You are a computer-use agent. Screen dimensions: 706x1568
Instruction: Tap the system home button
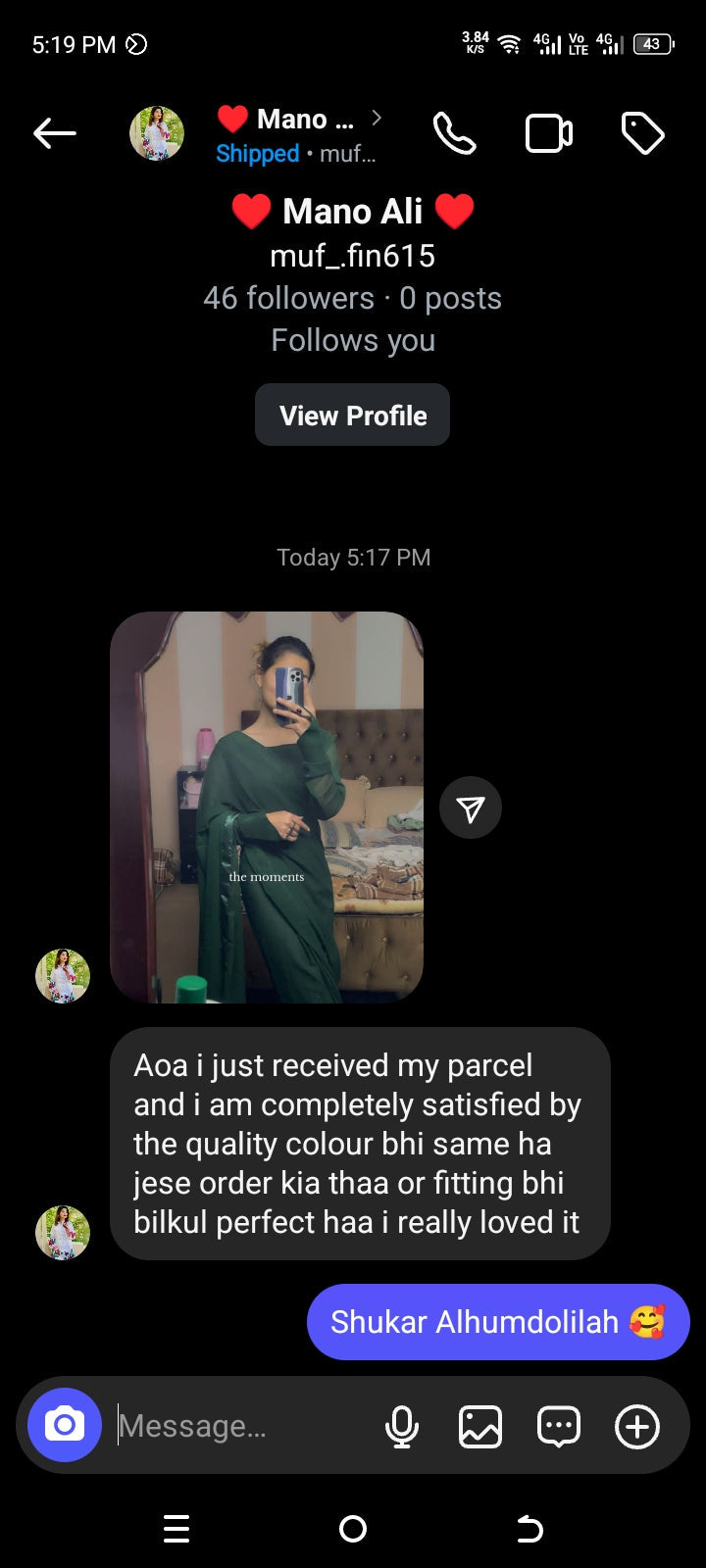tap(353, 1528)
